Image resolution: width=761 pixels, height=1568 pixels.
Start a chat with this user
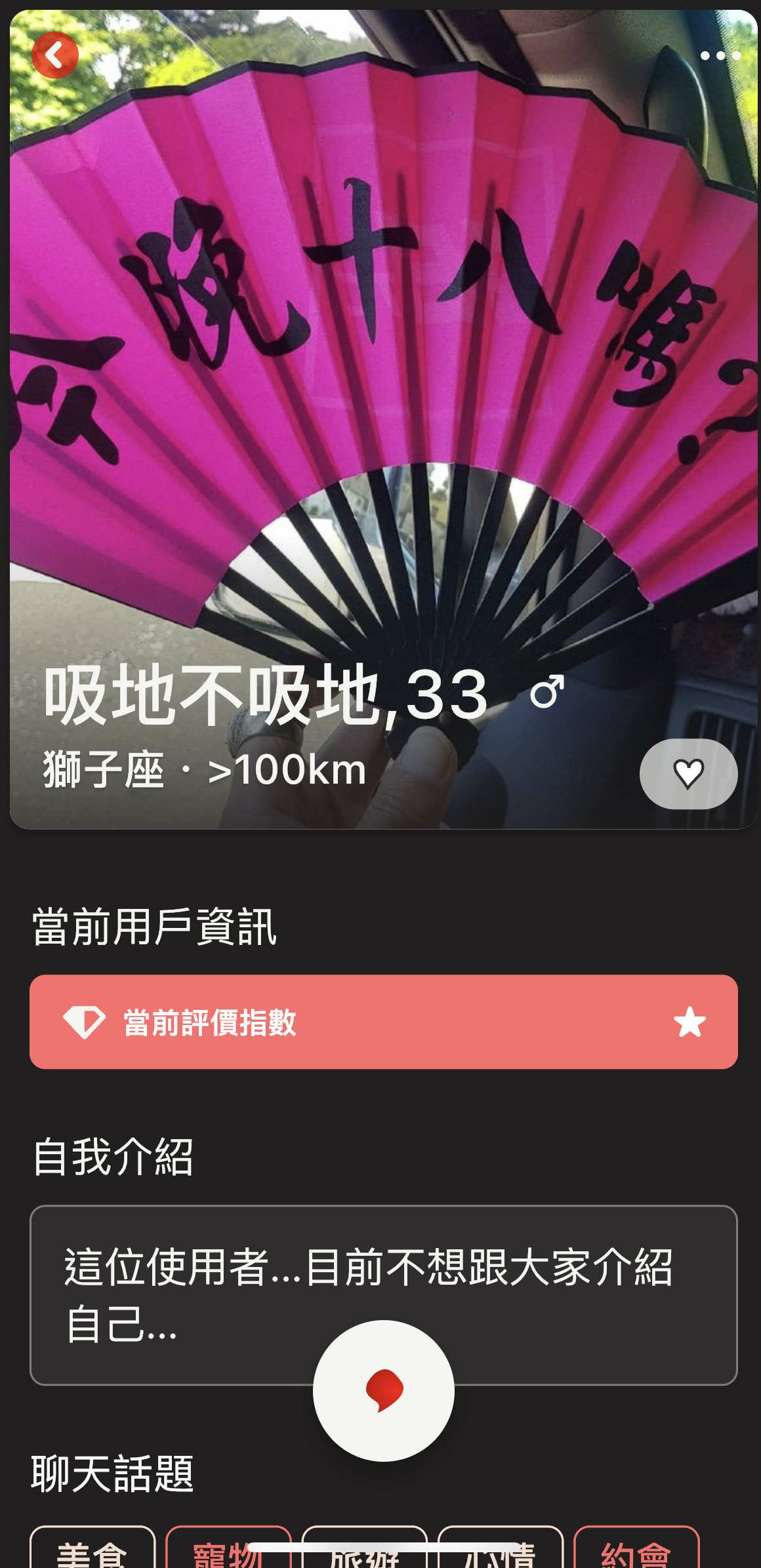(x=383, y=1390)
